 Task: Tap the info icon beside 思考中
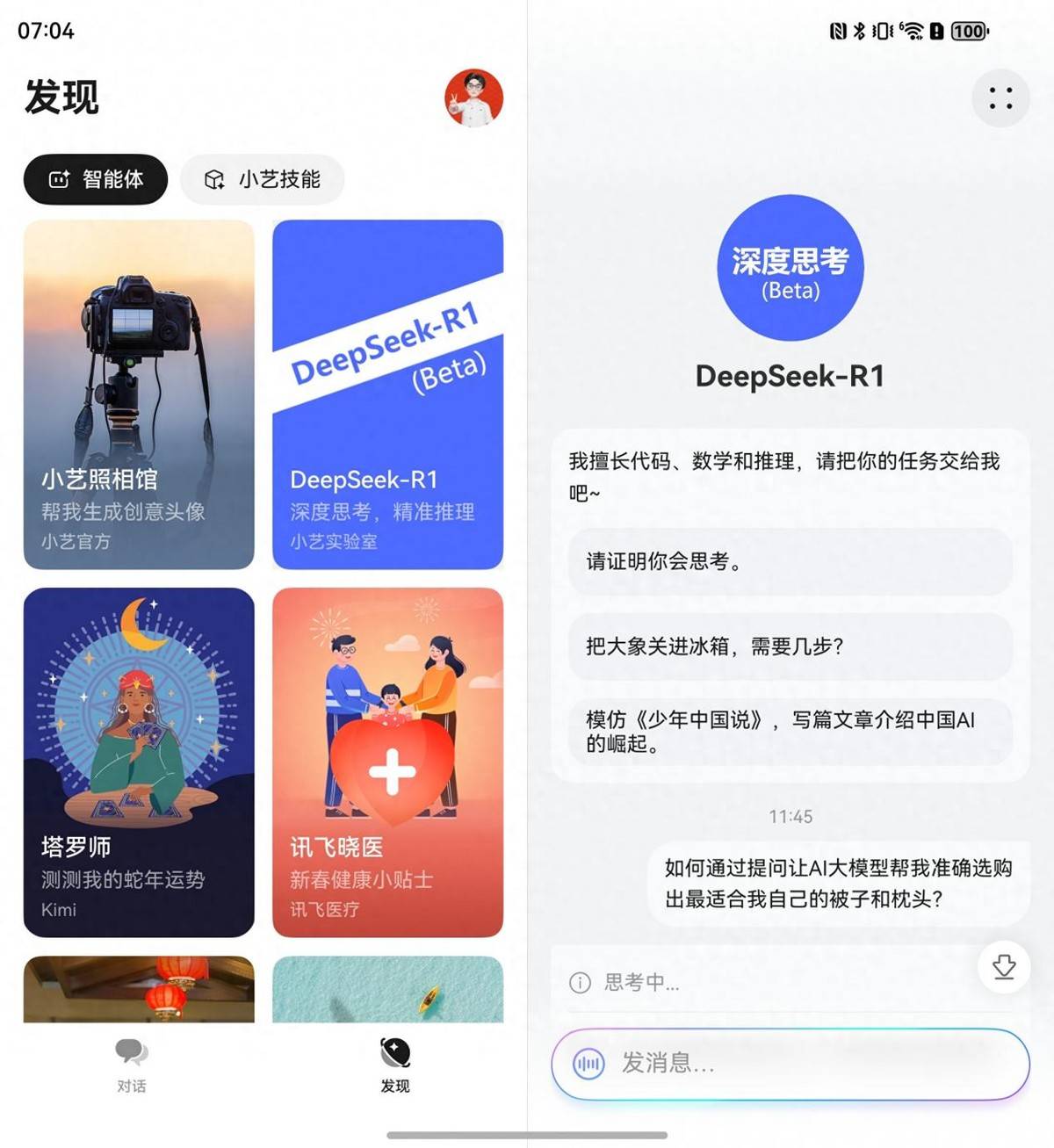(x=580, y=982)
